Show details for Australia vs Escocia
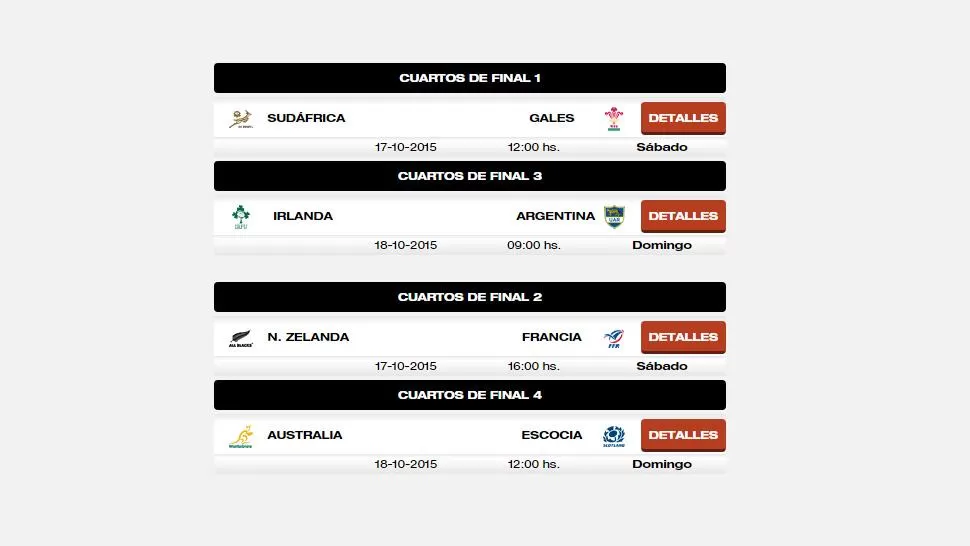This screenshot has width=970, height=546. 683,435
